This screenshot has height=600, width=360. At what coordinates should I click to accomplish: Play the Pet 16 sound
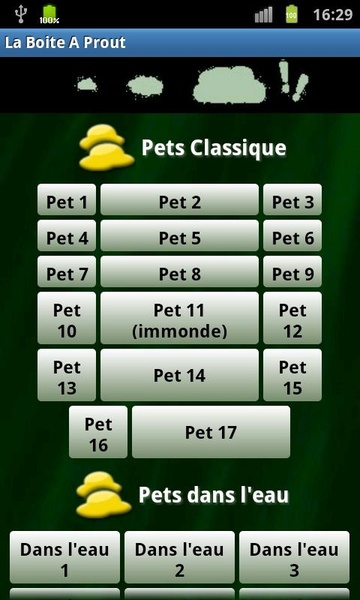(x=98, y=432)
